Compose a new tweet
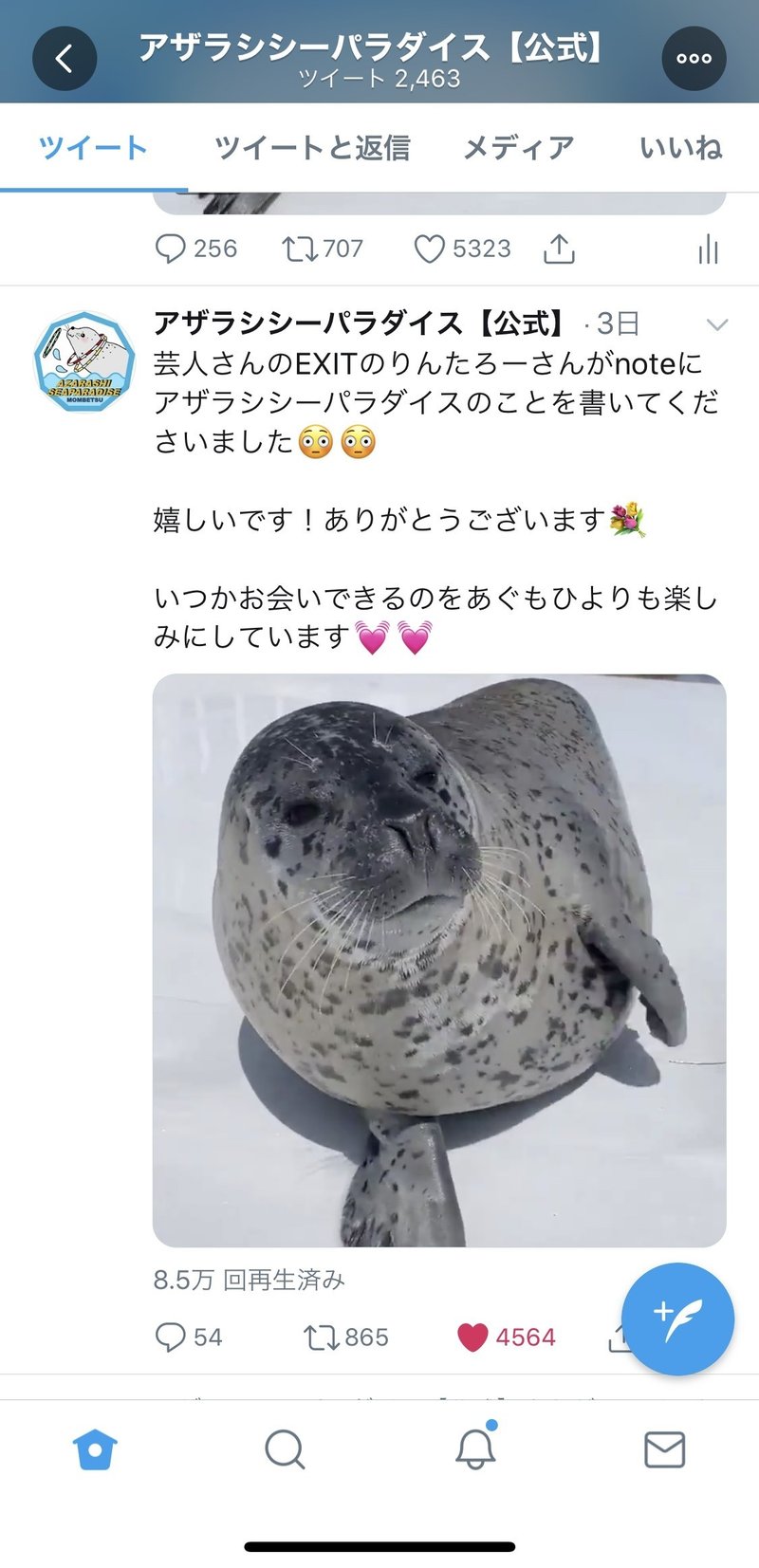Viewport: 759px width, 1568px height. [677, 1319]
